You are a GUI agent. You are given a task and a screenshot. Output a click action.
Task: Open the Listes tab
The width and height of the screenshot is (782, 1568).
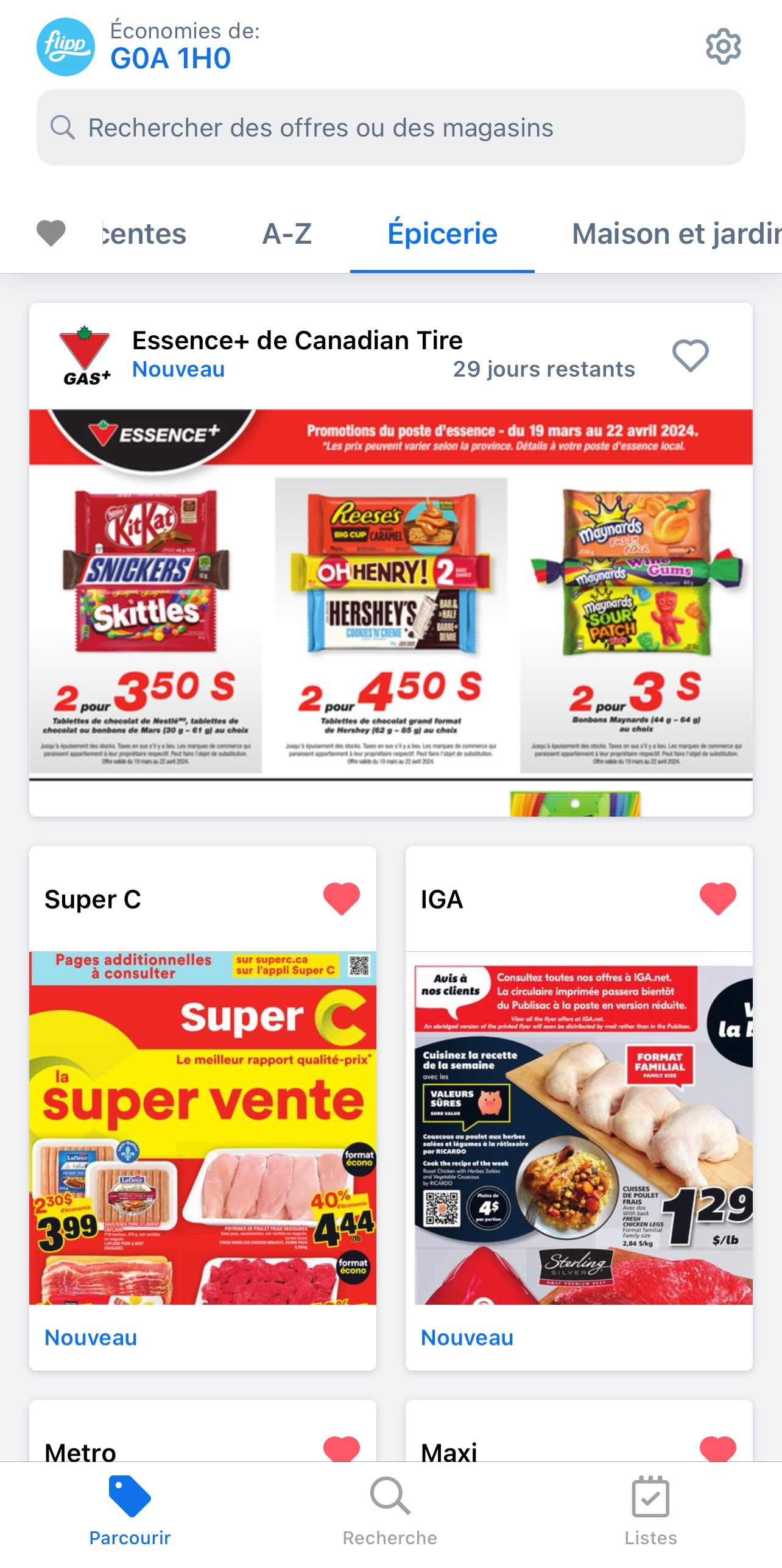tap(650, 1511)
